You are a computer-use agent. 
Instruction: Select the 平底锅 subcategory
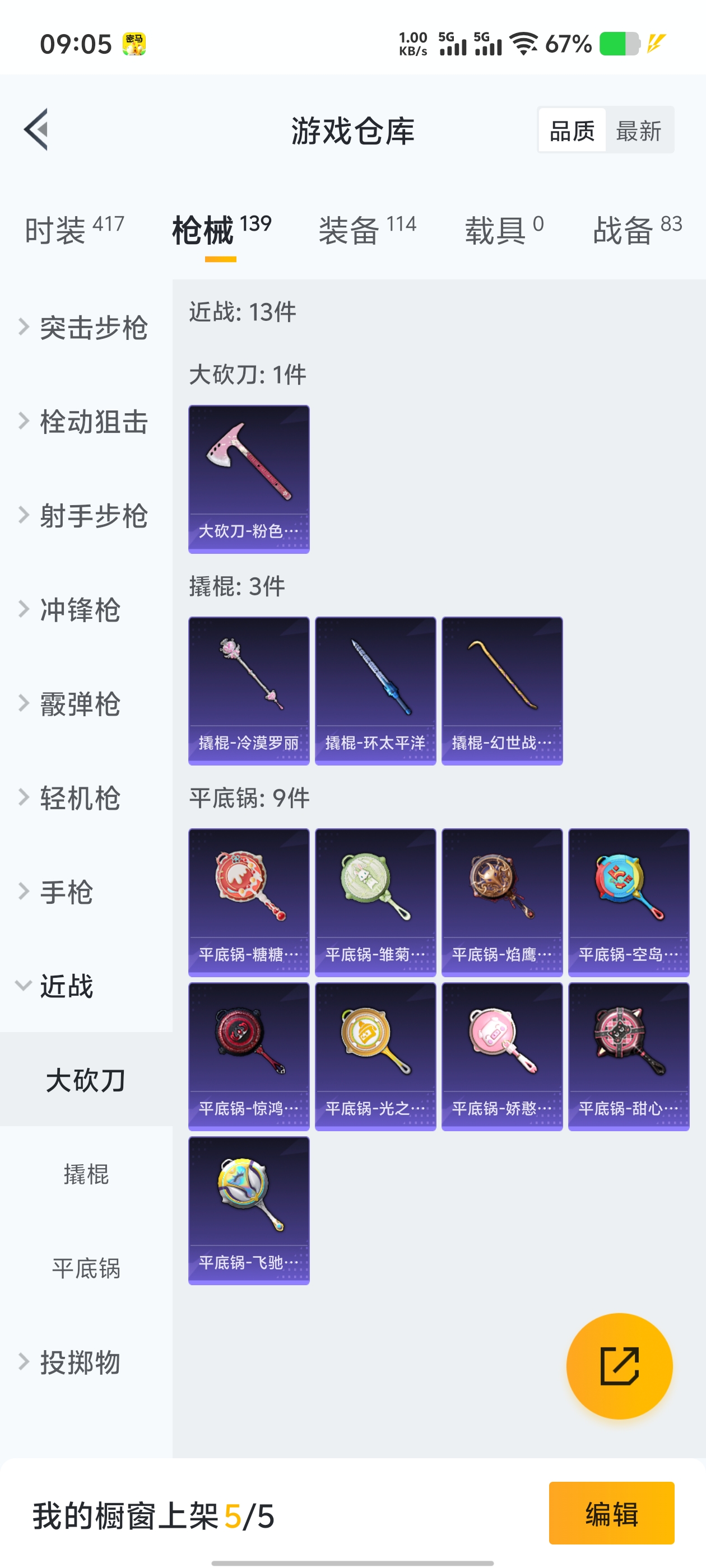click(86, 1268)
